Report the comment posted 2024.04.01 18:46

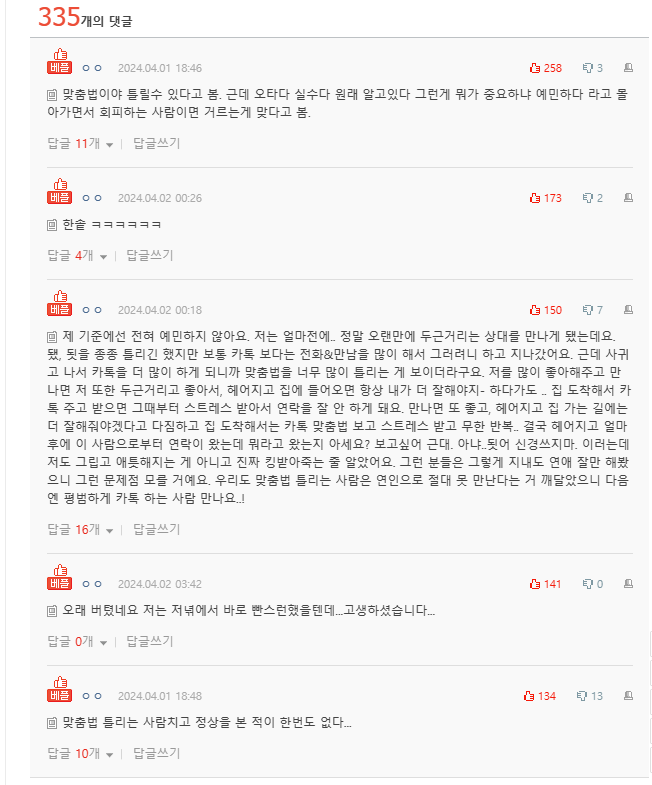tap(628, 68)
